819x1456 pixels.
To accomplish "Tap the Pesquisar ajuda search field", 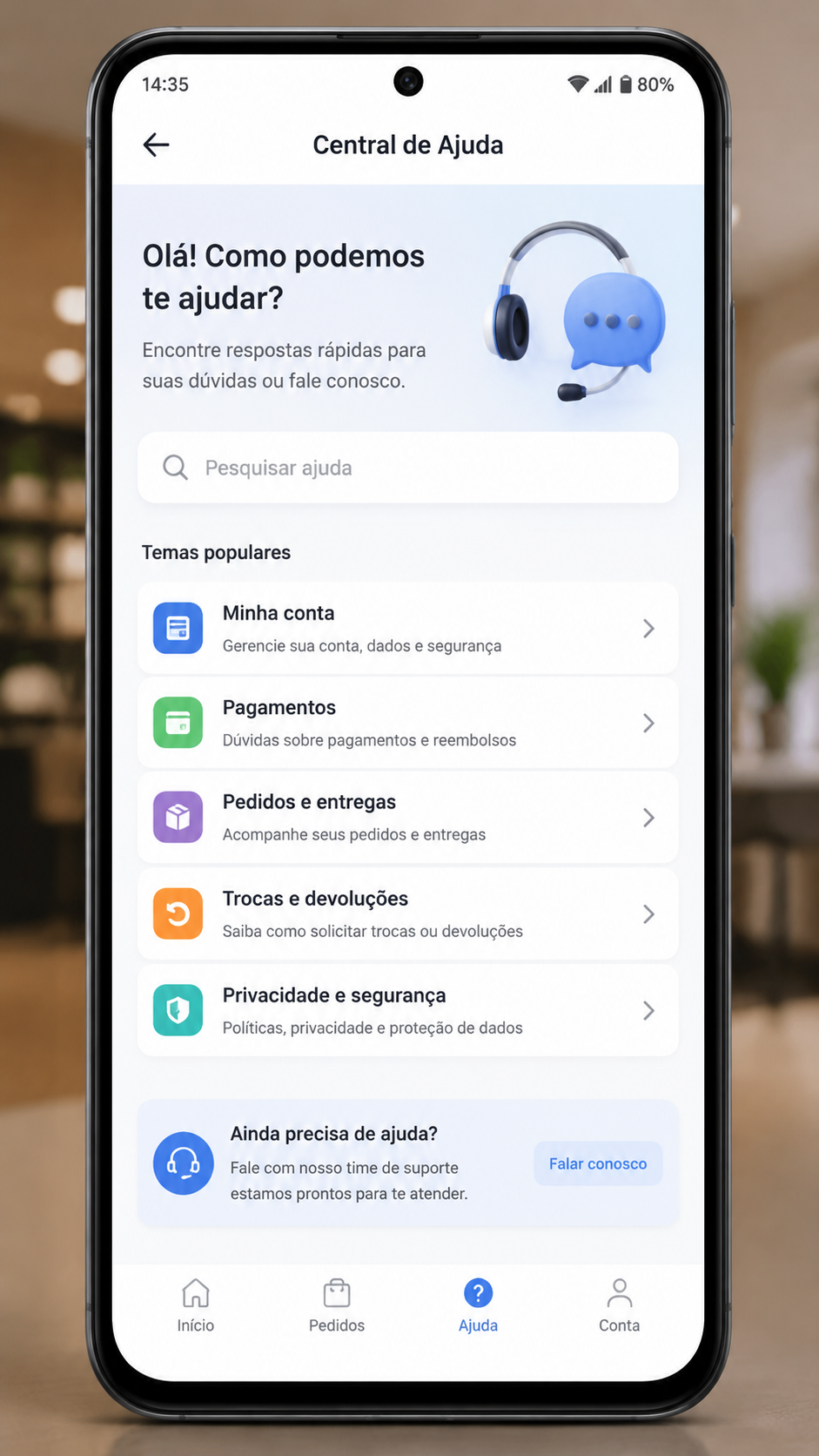I will point(408,468).
